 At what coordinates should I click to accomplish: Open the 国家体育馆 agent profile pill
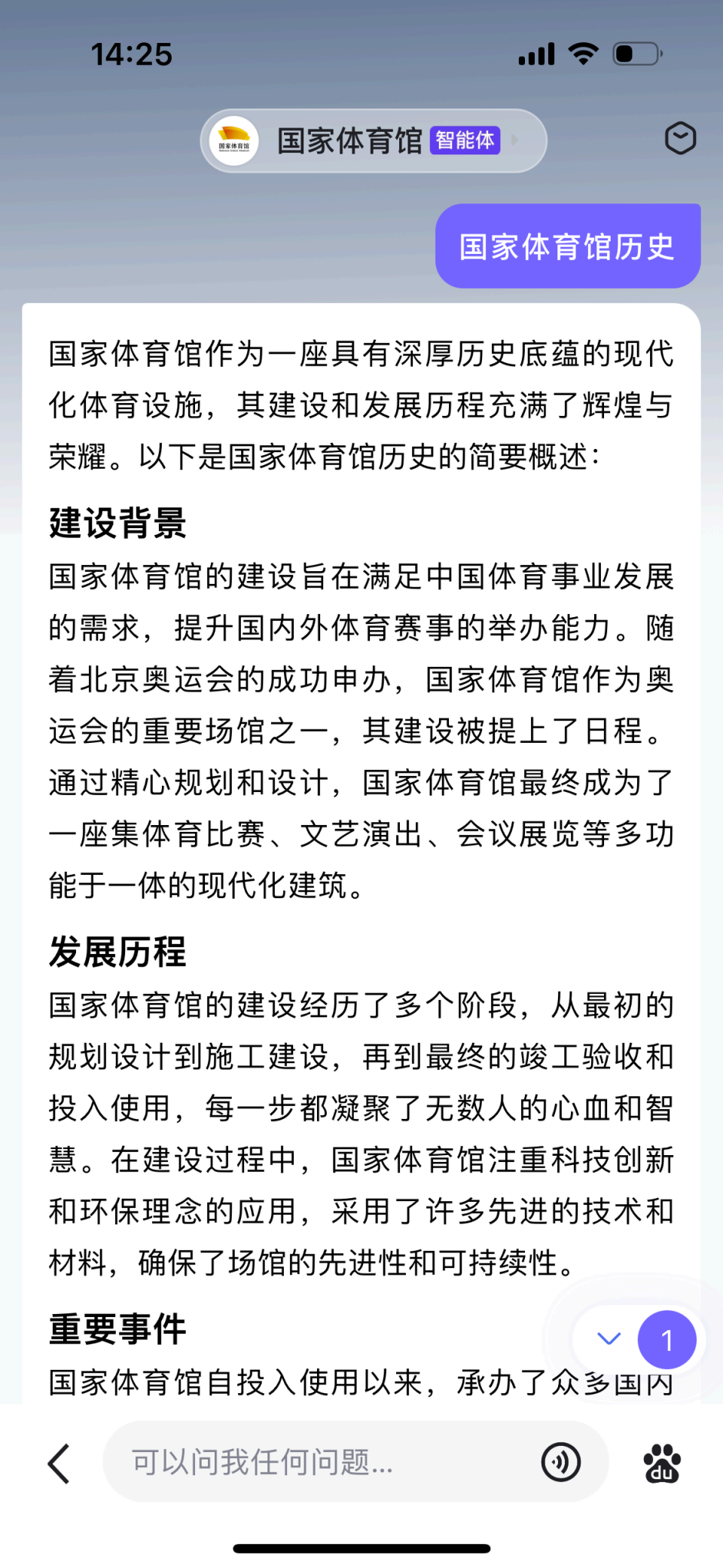[x=373, y=141]
